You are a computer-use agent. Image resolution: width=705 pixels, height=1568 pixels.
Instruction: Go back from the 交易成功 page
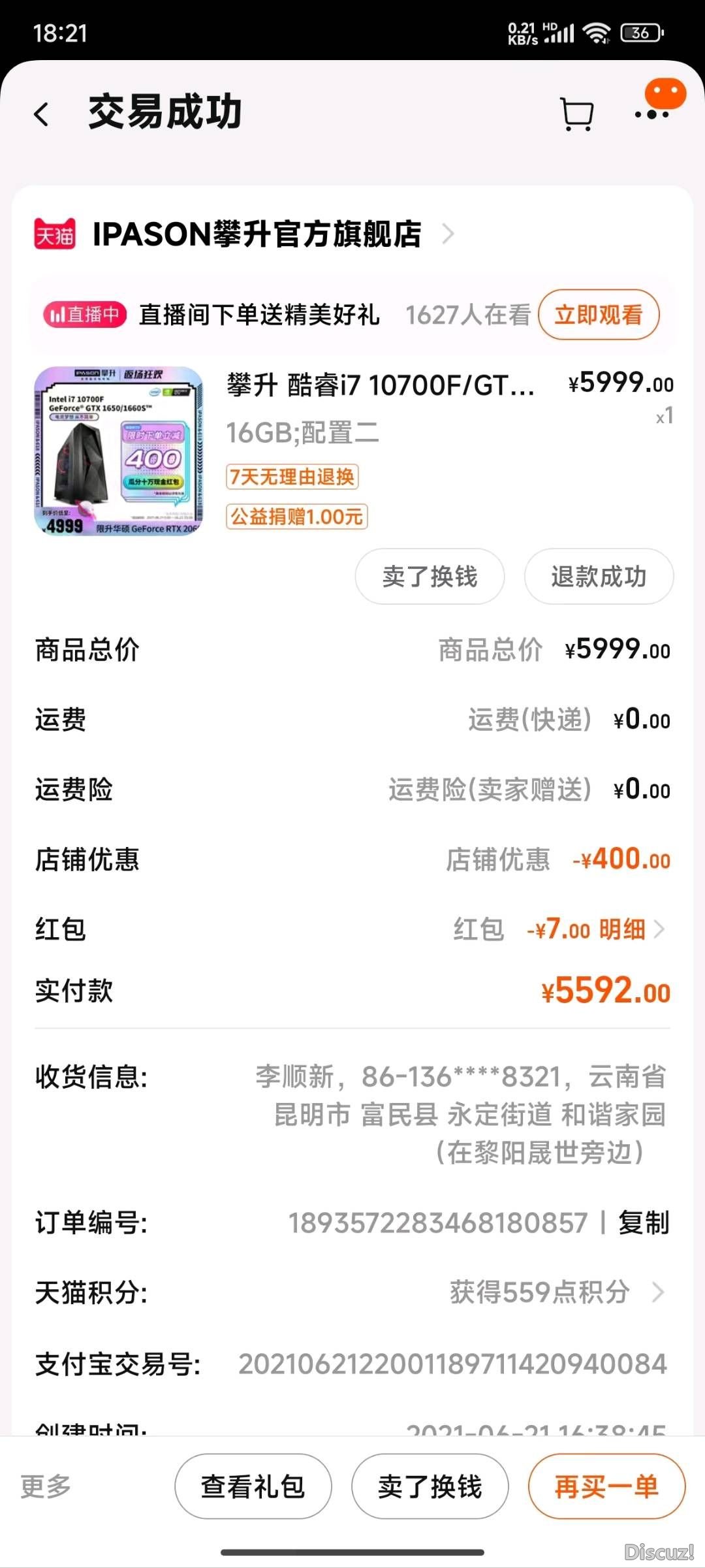click(42, 114)
